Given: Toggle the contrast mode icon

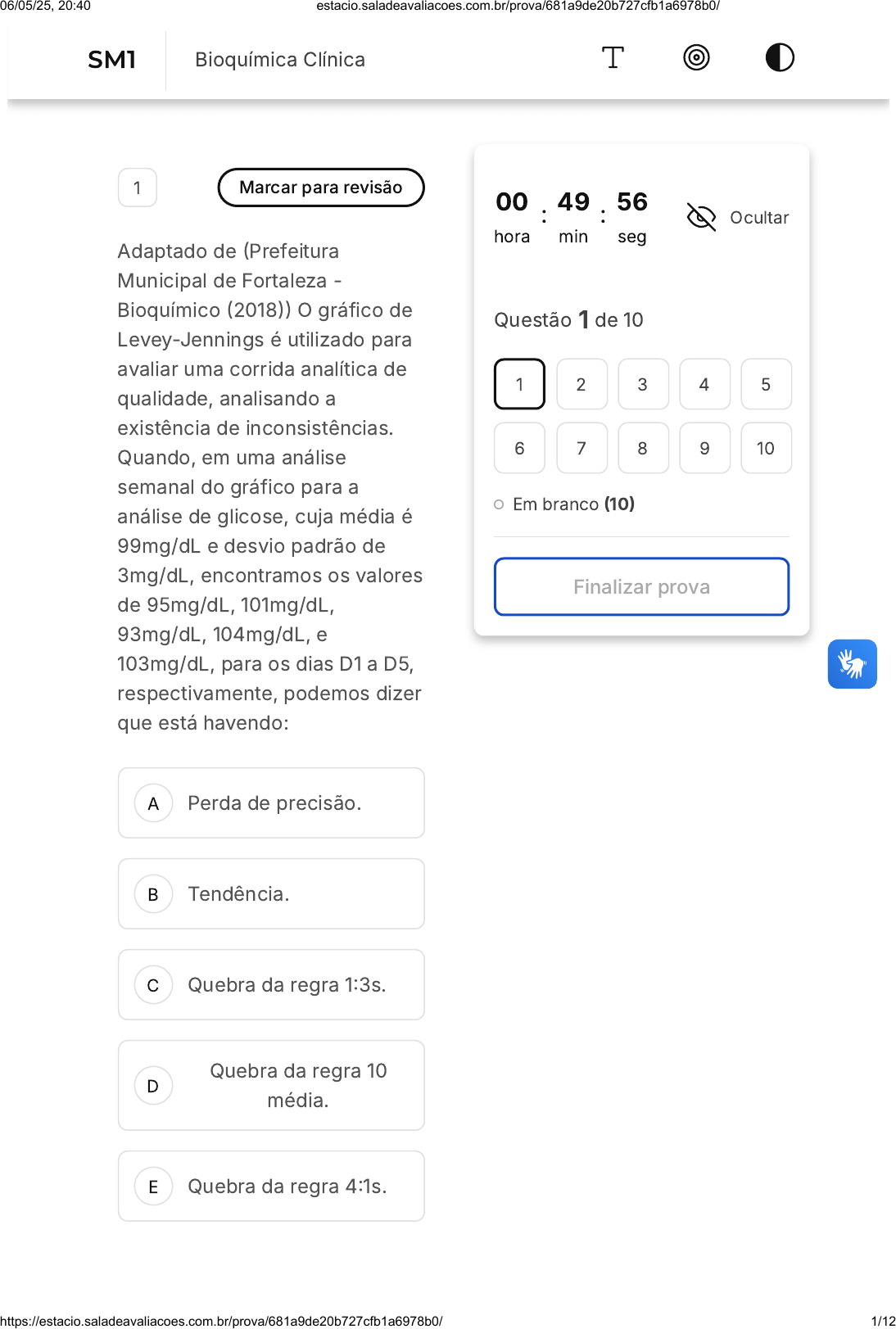Looking at the screenshot, I should [780, 58].
